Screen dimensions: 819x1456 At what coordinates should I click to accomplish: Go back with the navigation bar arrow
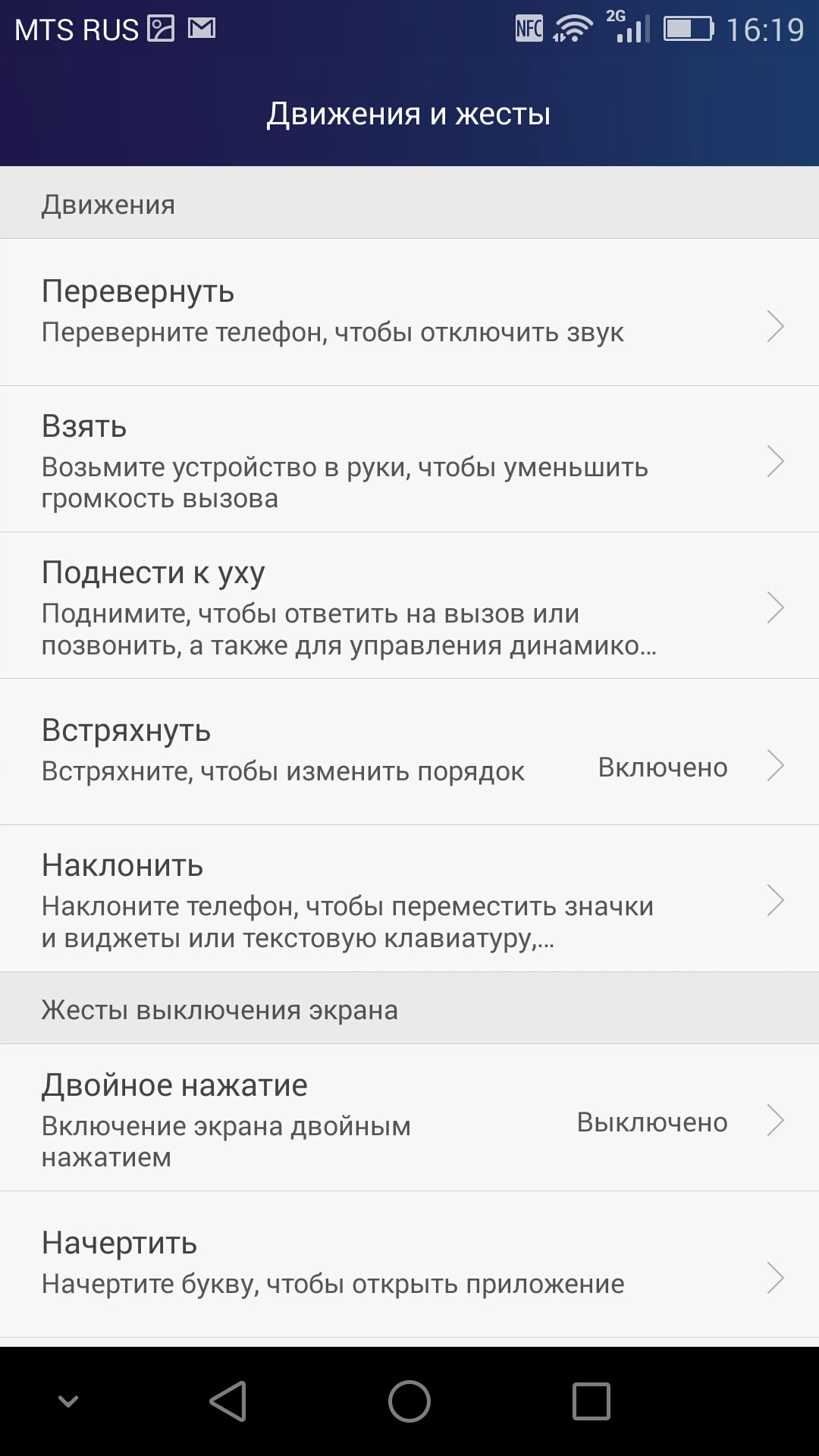[228, 1401]
